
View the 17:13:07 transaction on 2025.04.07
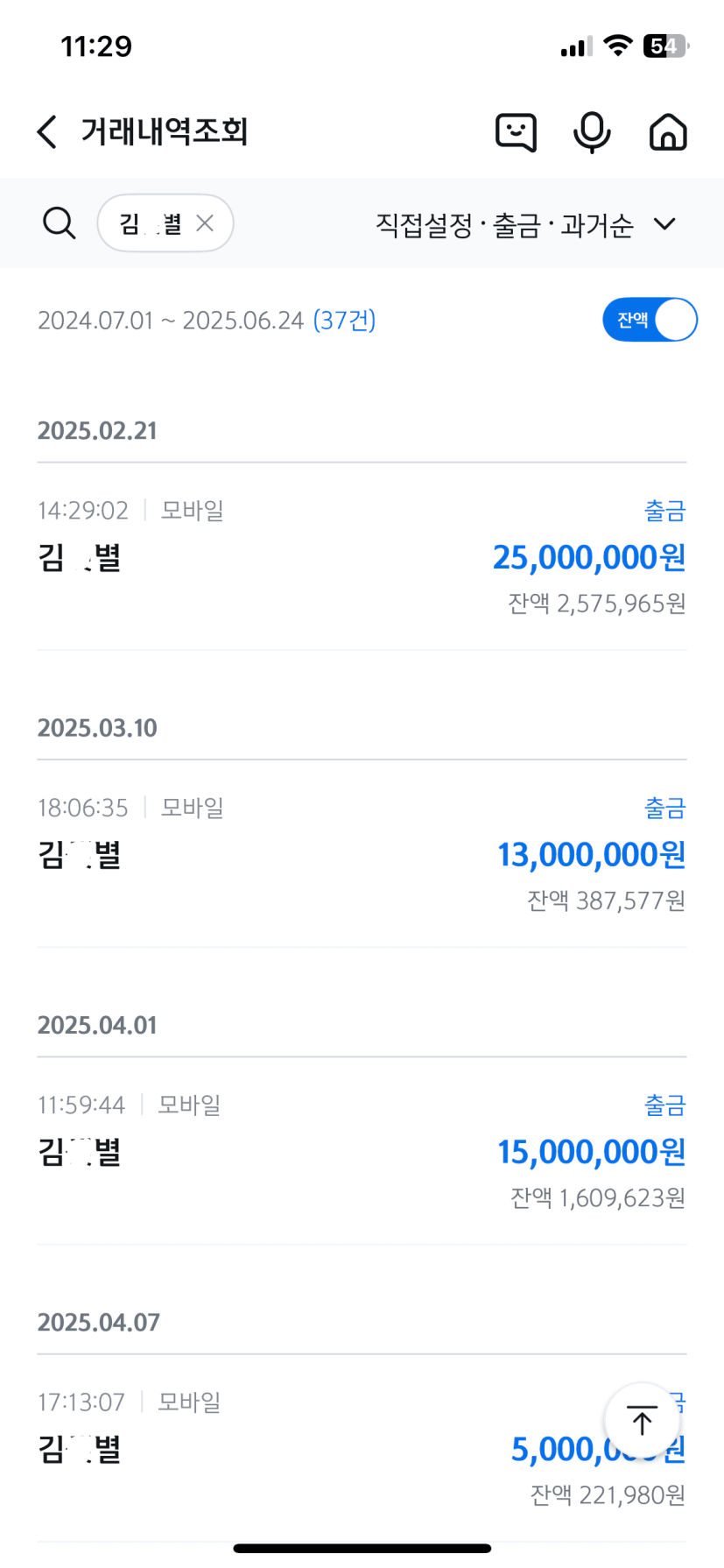[306, 1448]
